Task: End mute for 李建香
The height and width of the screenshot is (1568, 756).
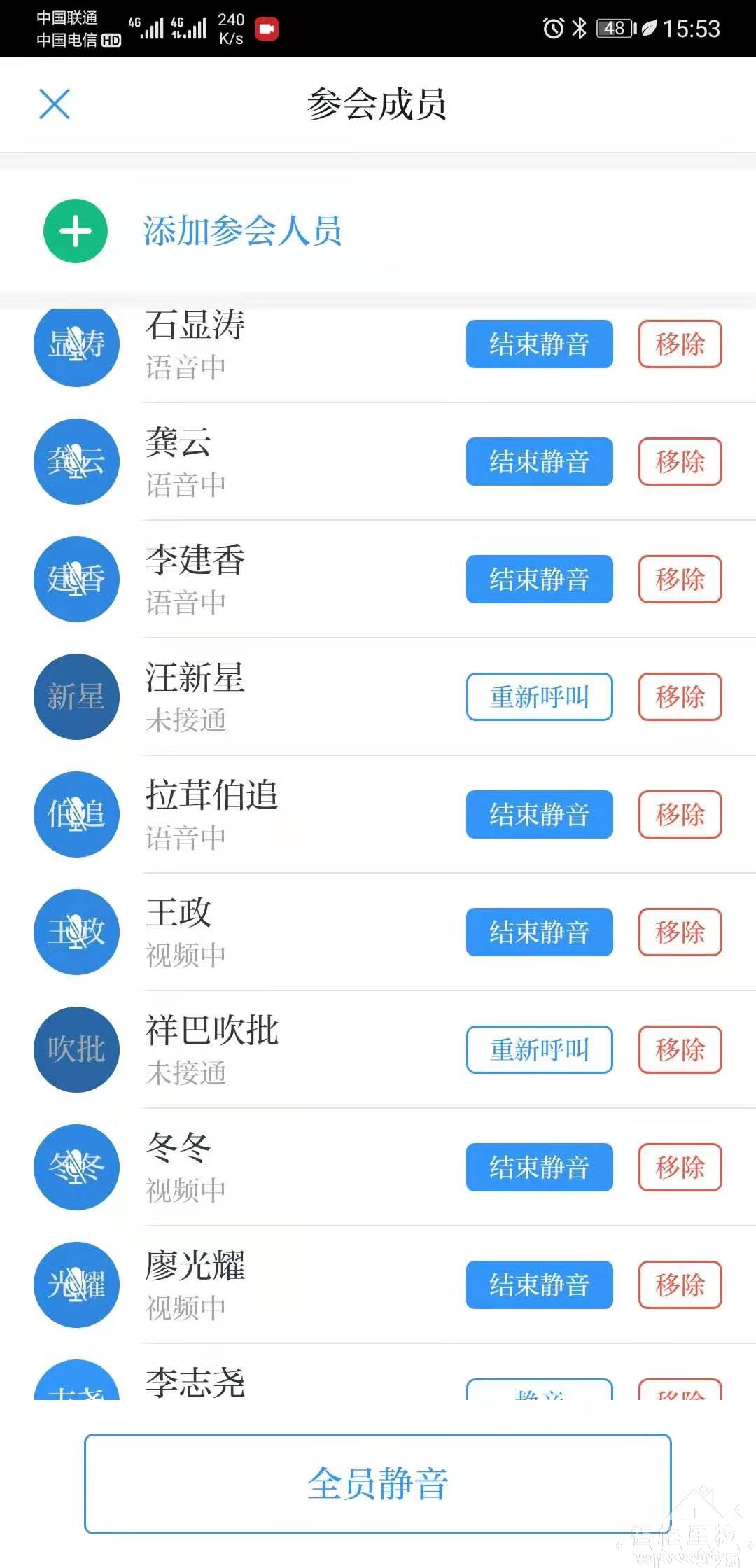Action: [x=539, y=579]
